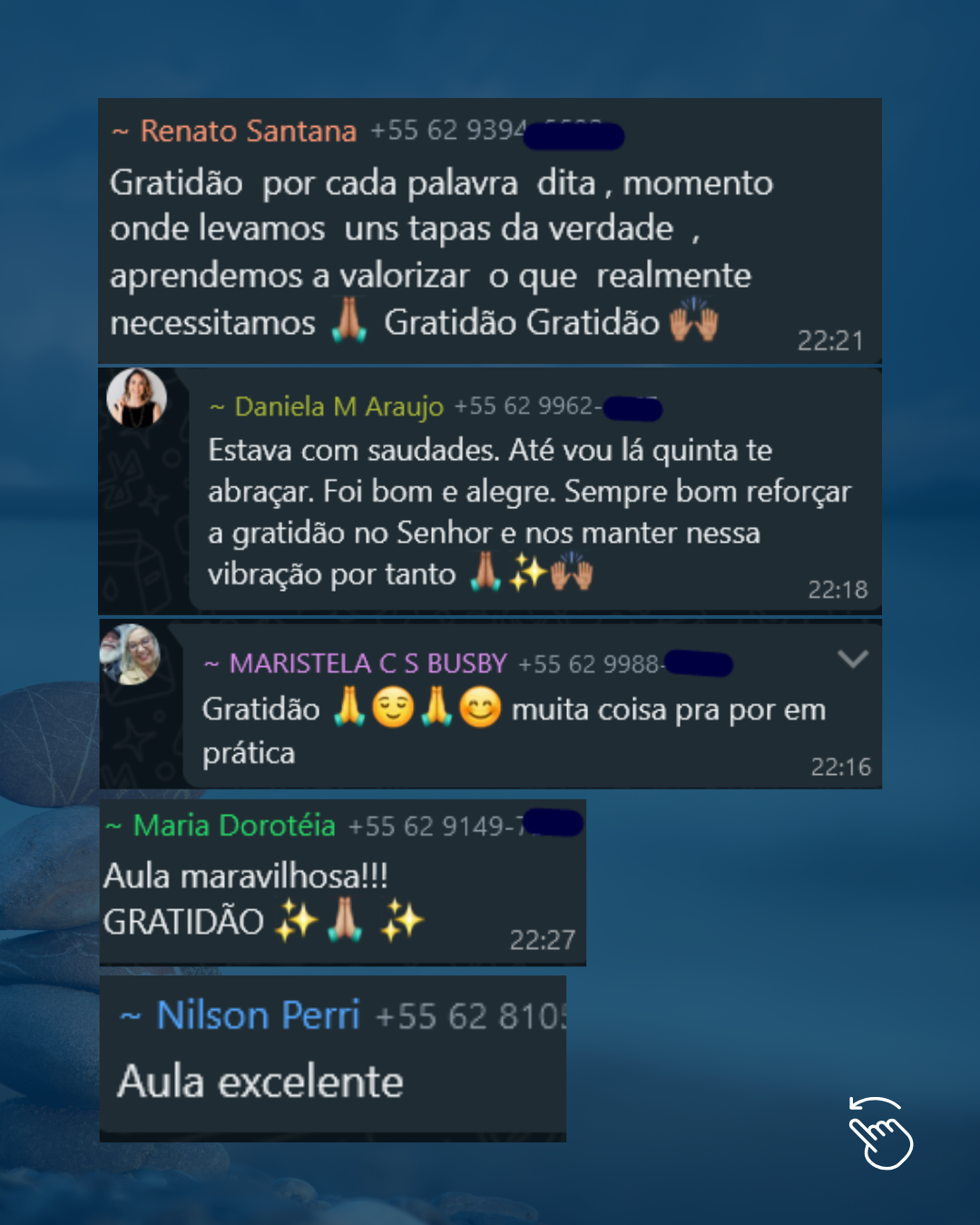Viewport: 980px width, 1225px height.
Task: Tap the folded hands emoji in Renato's message
Action: click(349, 319)
